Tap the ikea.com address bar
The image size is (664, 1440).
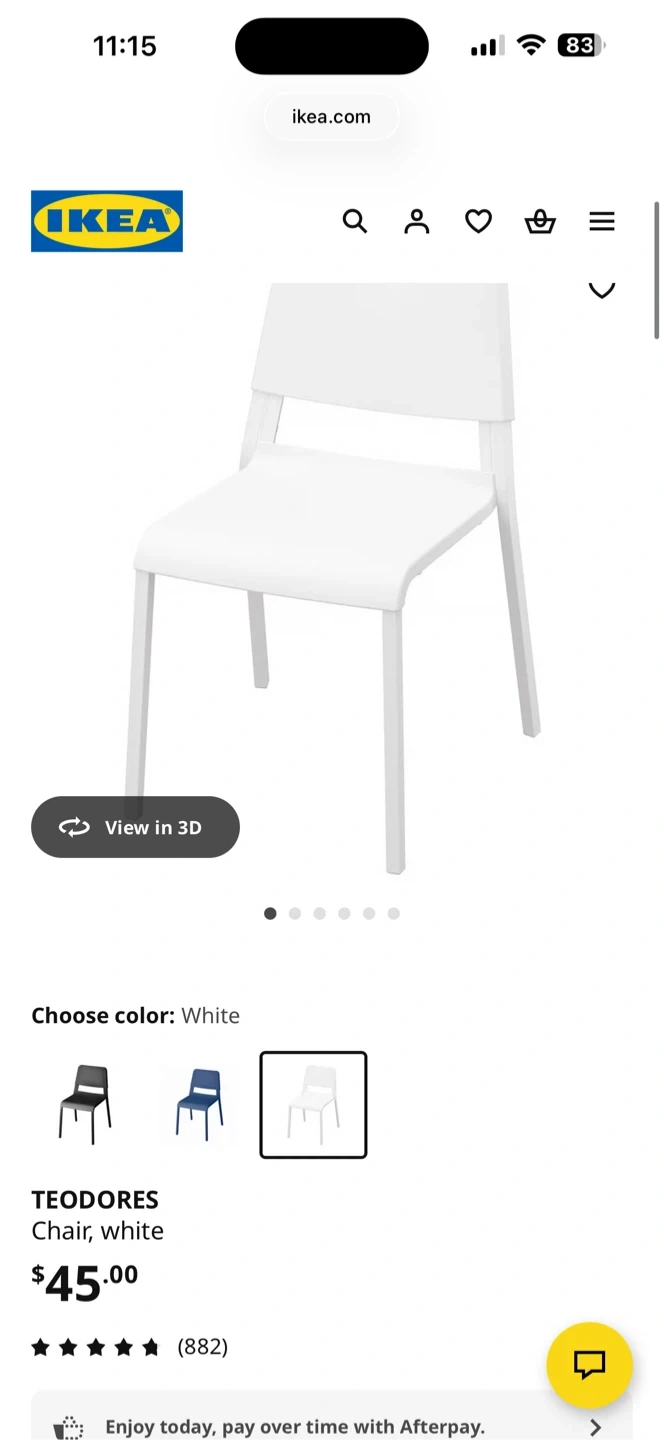pyautogui.click(x=331, y=117)
